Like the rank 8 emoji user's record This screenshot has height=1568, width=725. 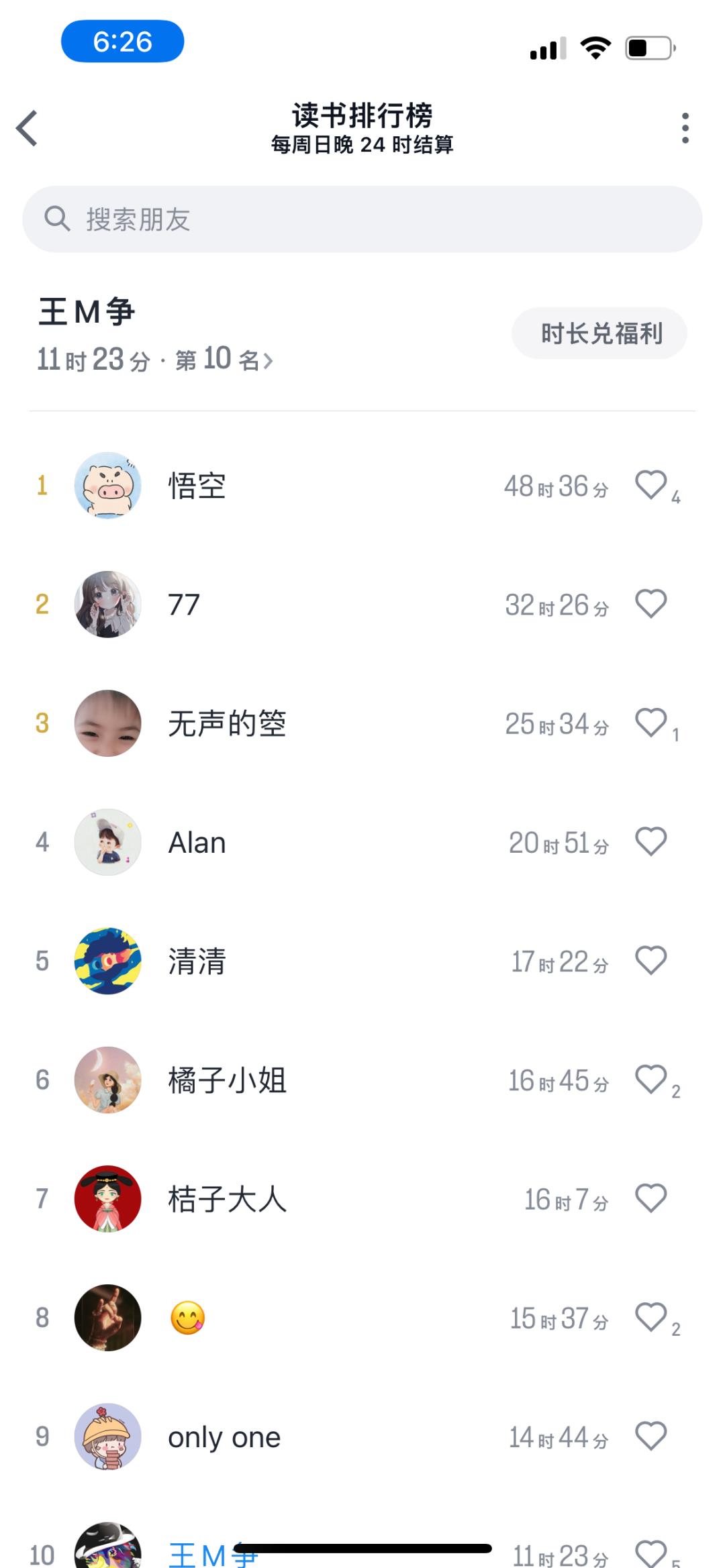[x=650, y=1317]
